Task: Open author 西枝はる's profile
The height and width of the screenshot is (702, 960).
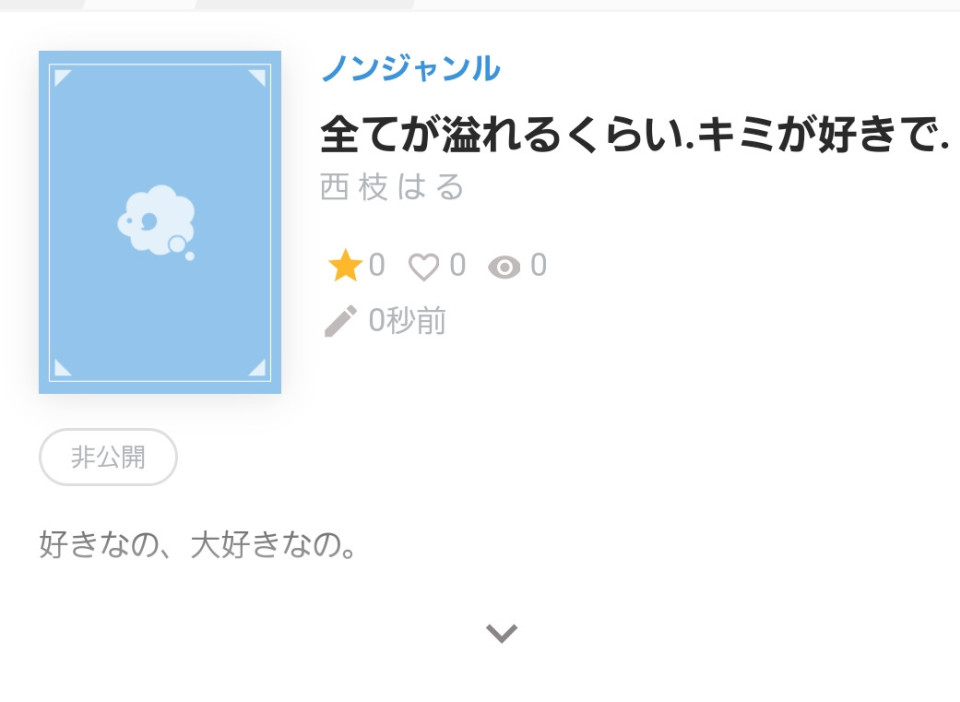Action: pos(392,187)
